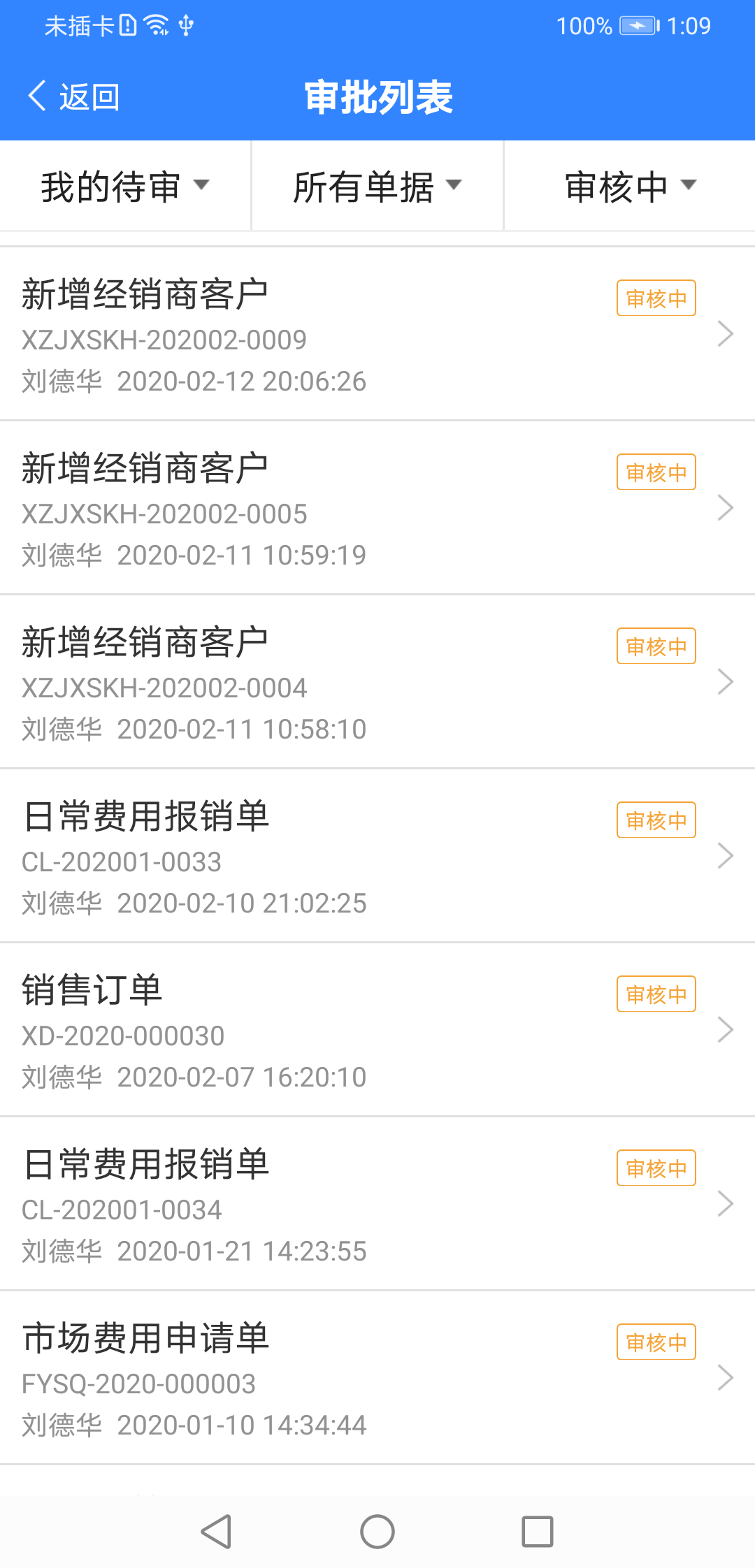
Task: Open the 审批列表 title tab area
Action: point(377,97)
